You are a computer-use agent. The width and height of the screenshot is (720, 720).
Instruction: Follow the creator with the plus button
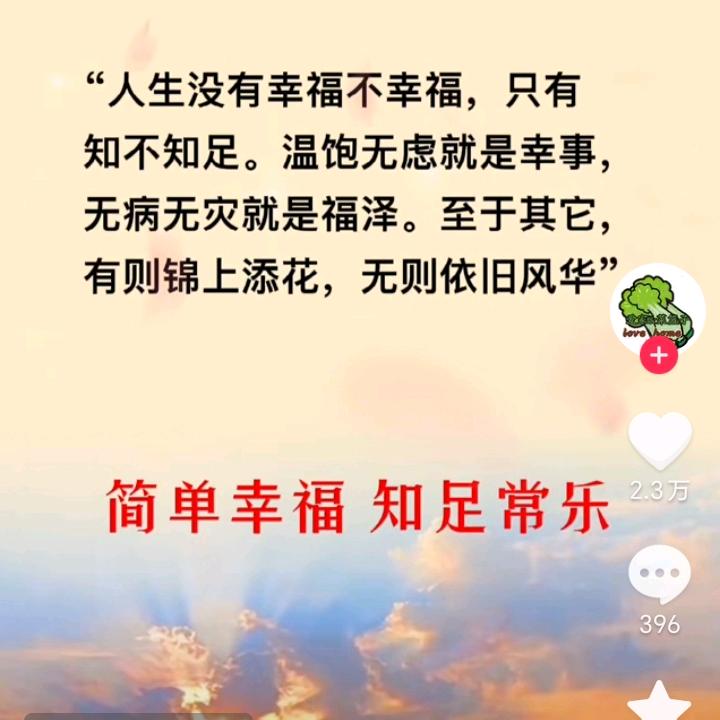tap(658, 356)
